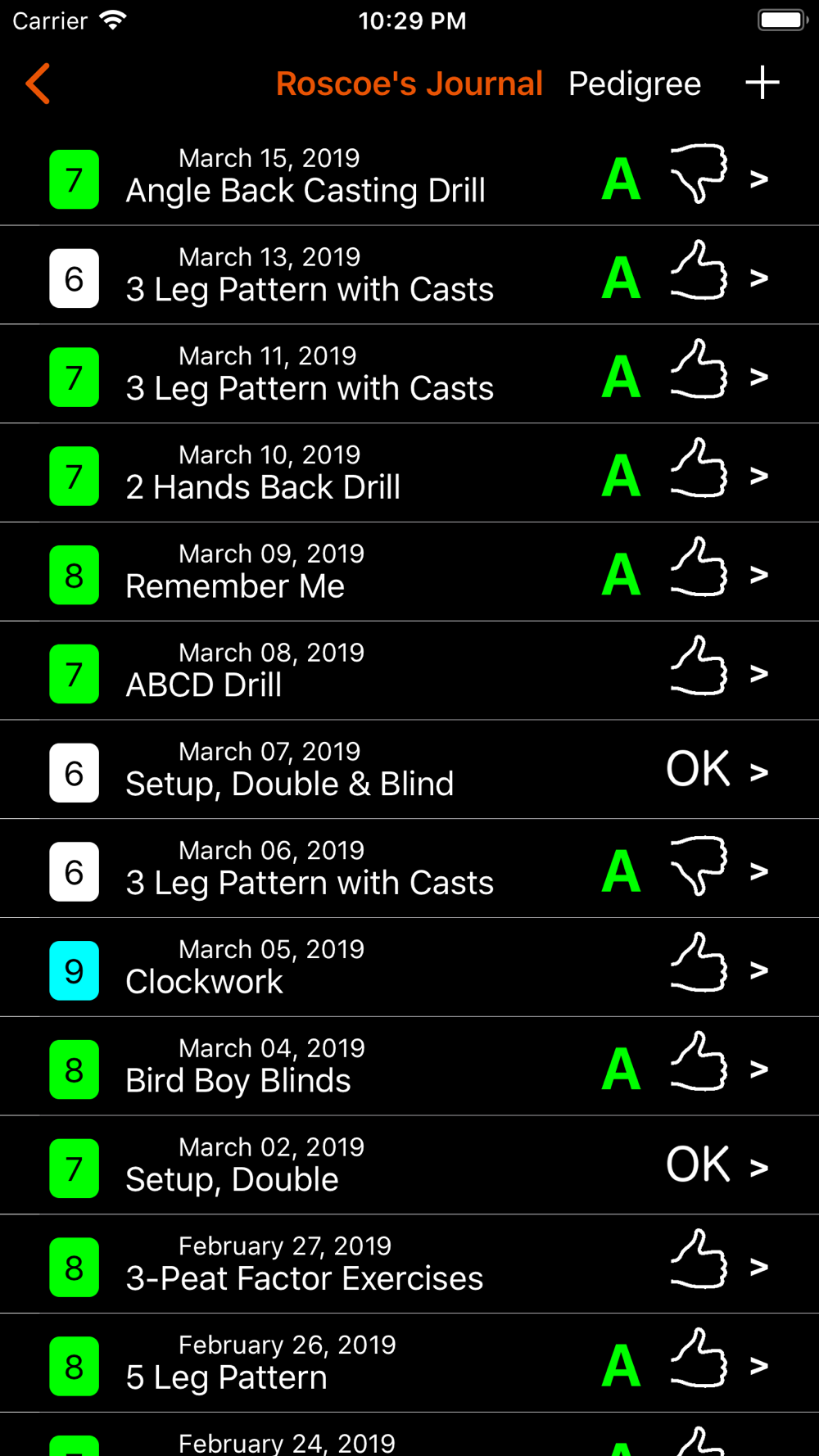Open the Clockwork entry

click(x=409, y=968)
